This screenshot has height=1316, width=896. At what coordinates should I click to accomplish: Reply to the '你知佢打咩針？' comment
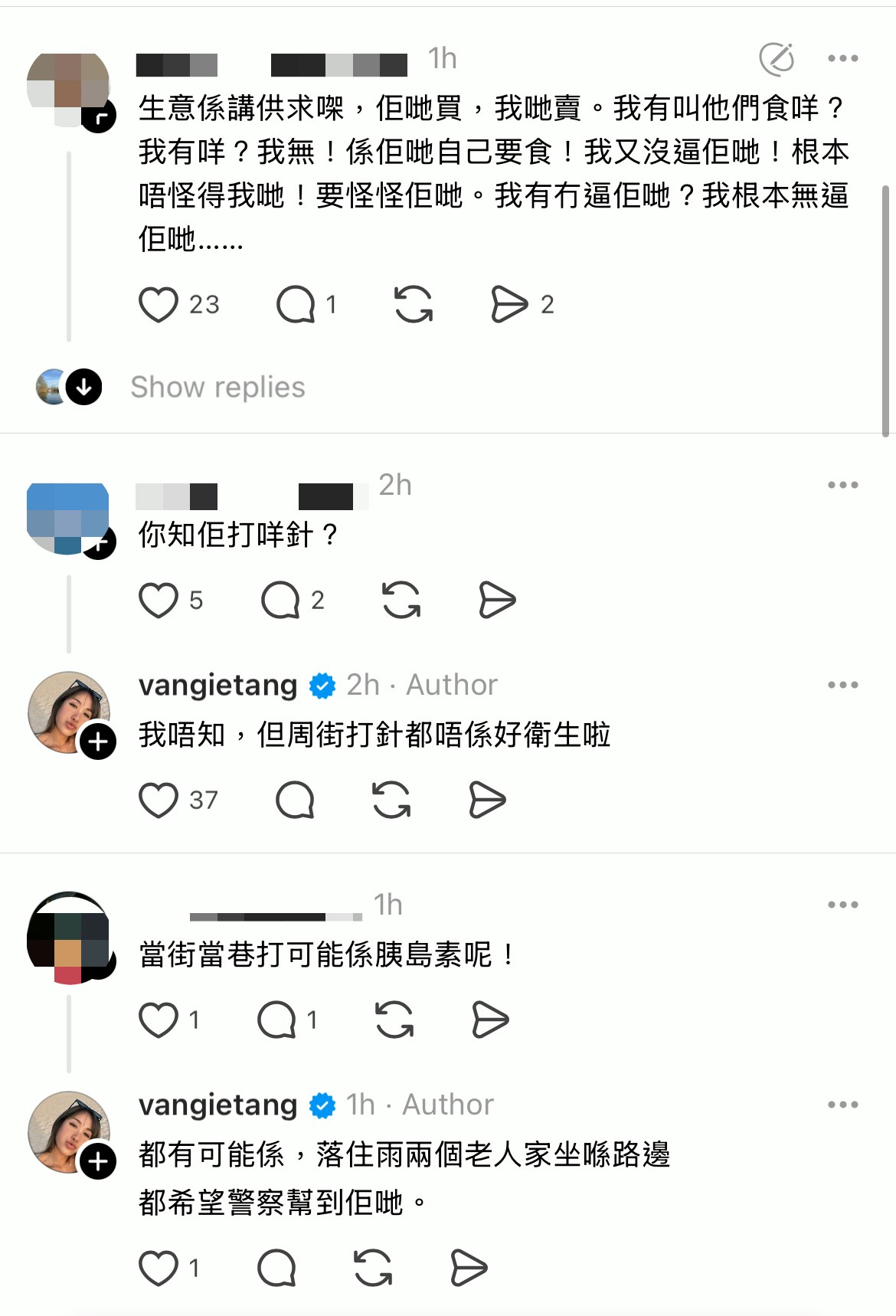click(x=280, y=600)
